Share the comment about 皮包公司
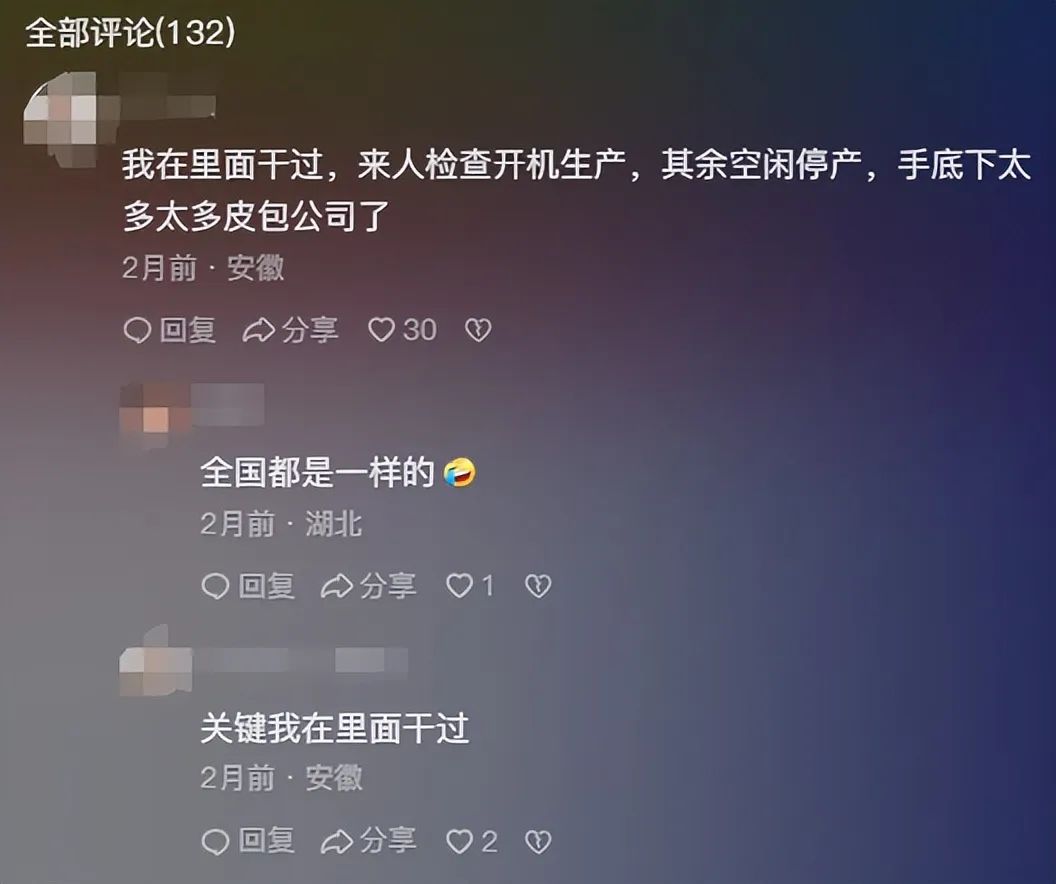1056x884 pixels. (291, 330)
